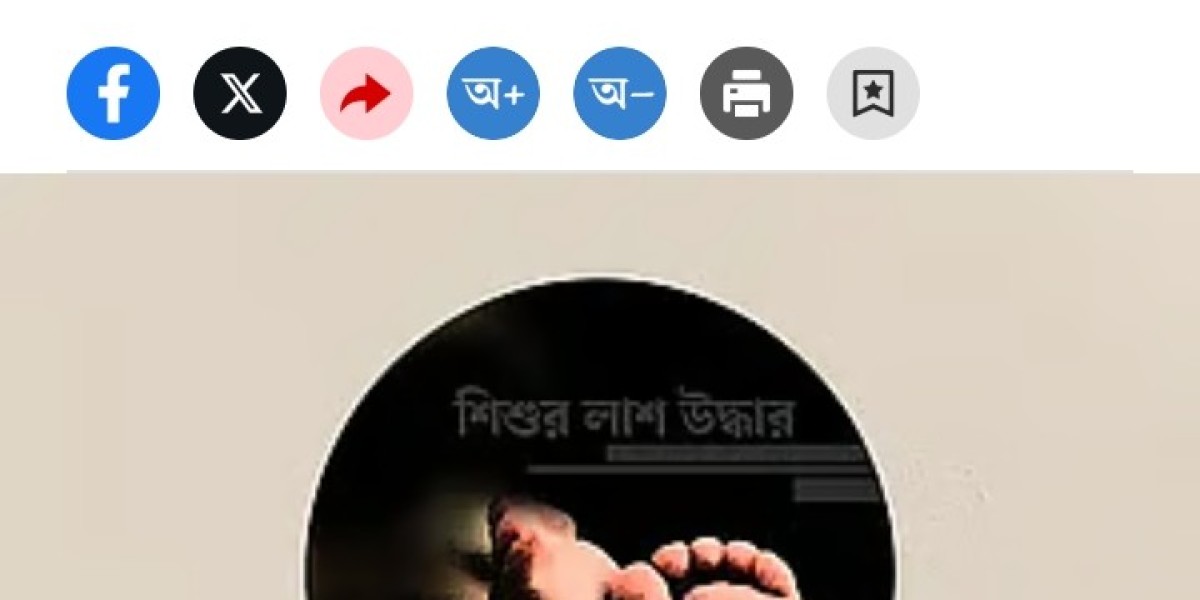Share article on X
The image size is (1200, 600).
(x=240, y=93)
